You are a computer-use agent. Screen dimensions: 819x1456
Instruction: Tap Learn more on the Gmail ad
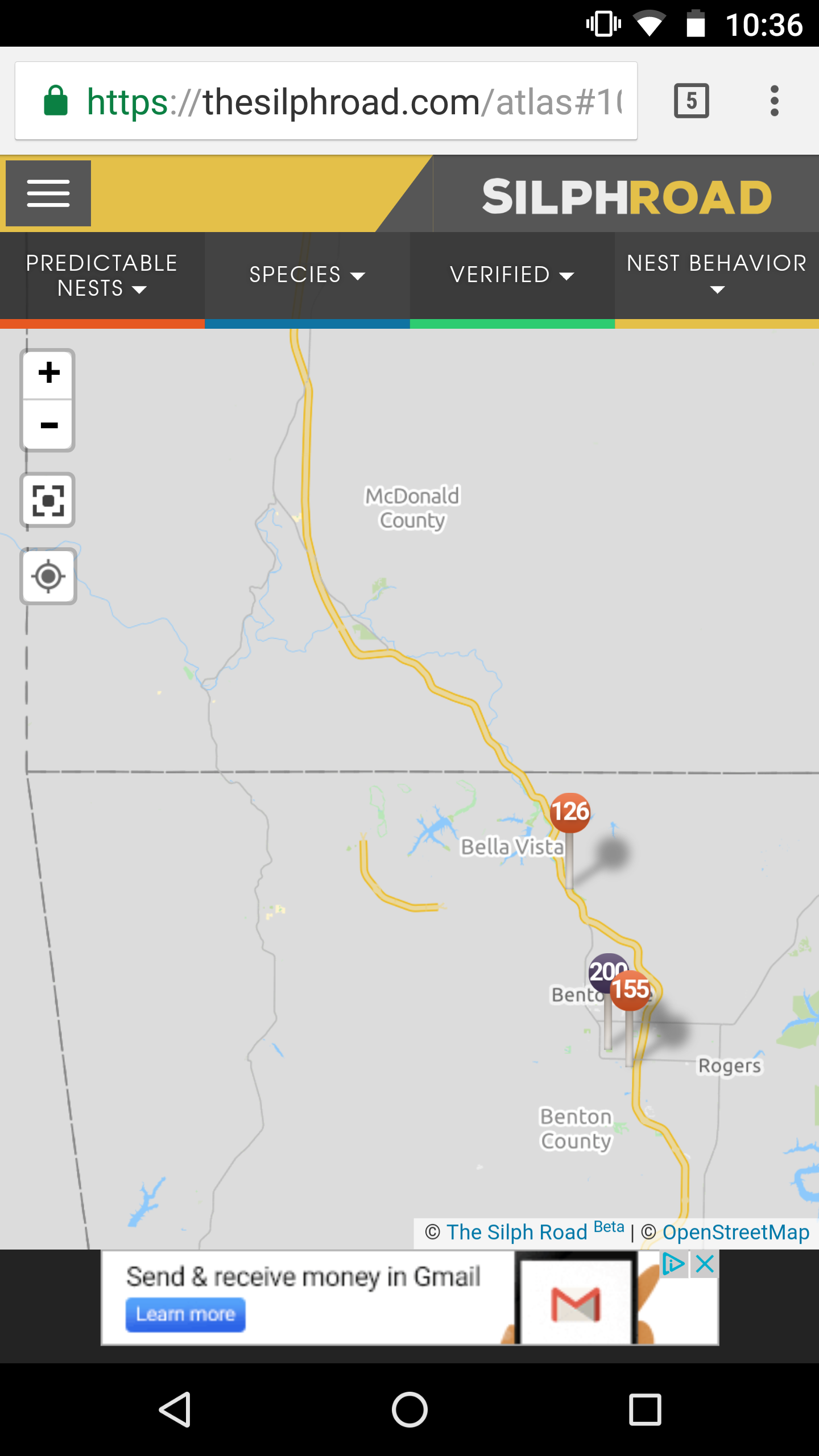[185, 1314]
